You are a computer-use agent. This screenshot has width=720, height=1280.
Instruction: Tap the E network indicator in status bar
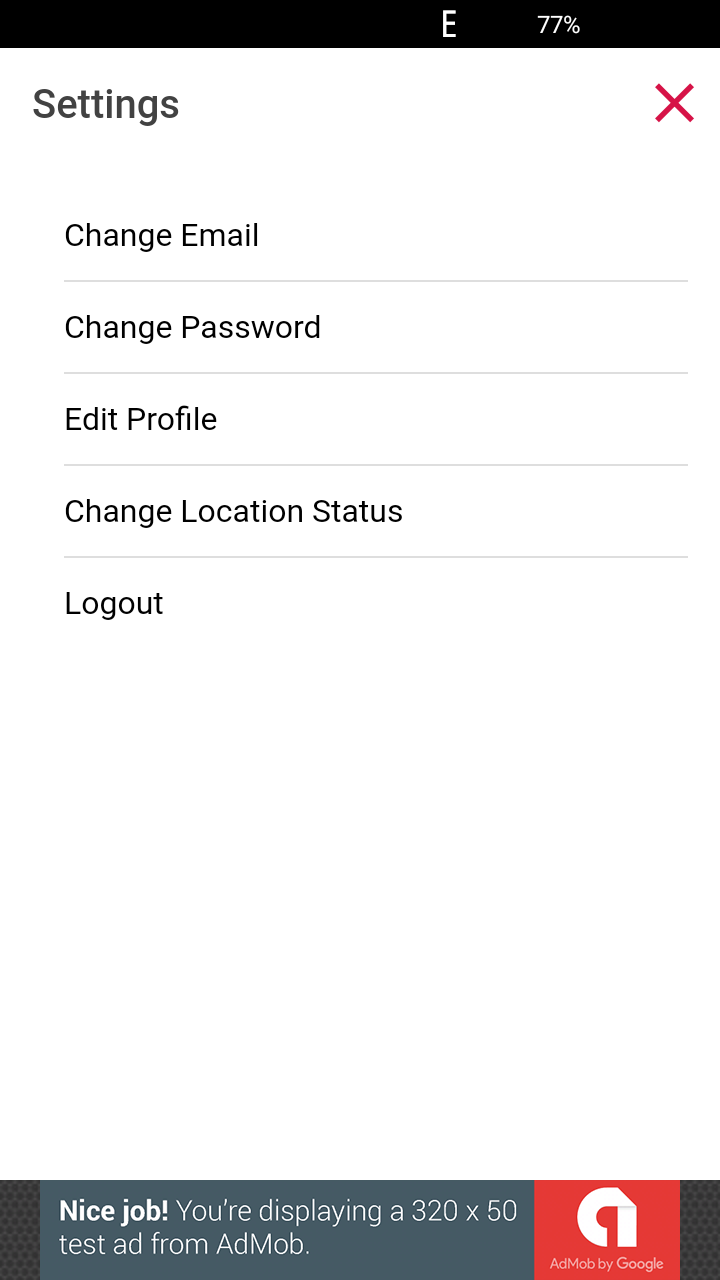[x=448, y=24]
